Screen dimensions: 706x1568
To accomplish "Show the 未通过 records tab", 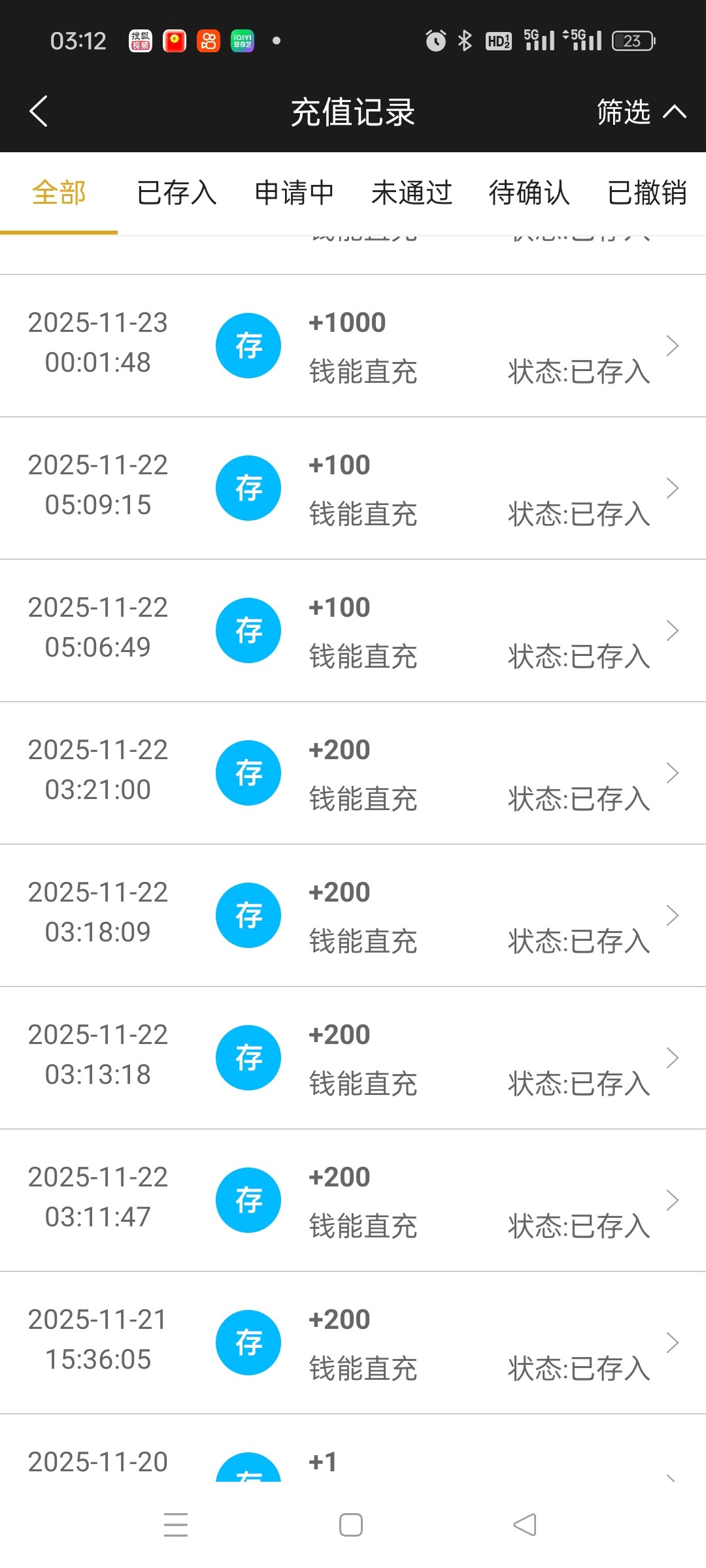I will (x=412, y=193).
